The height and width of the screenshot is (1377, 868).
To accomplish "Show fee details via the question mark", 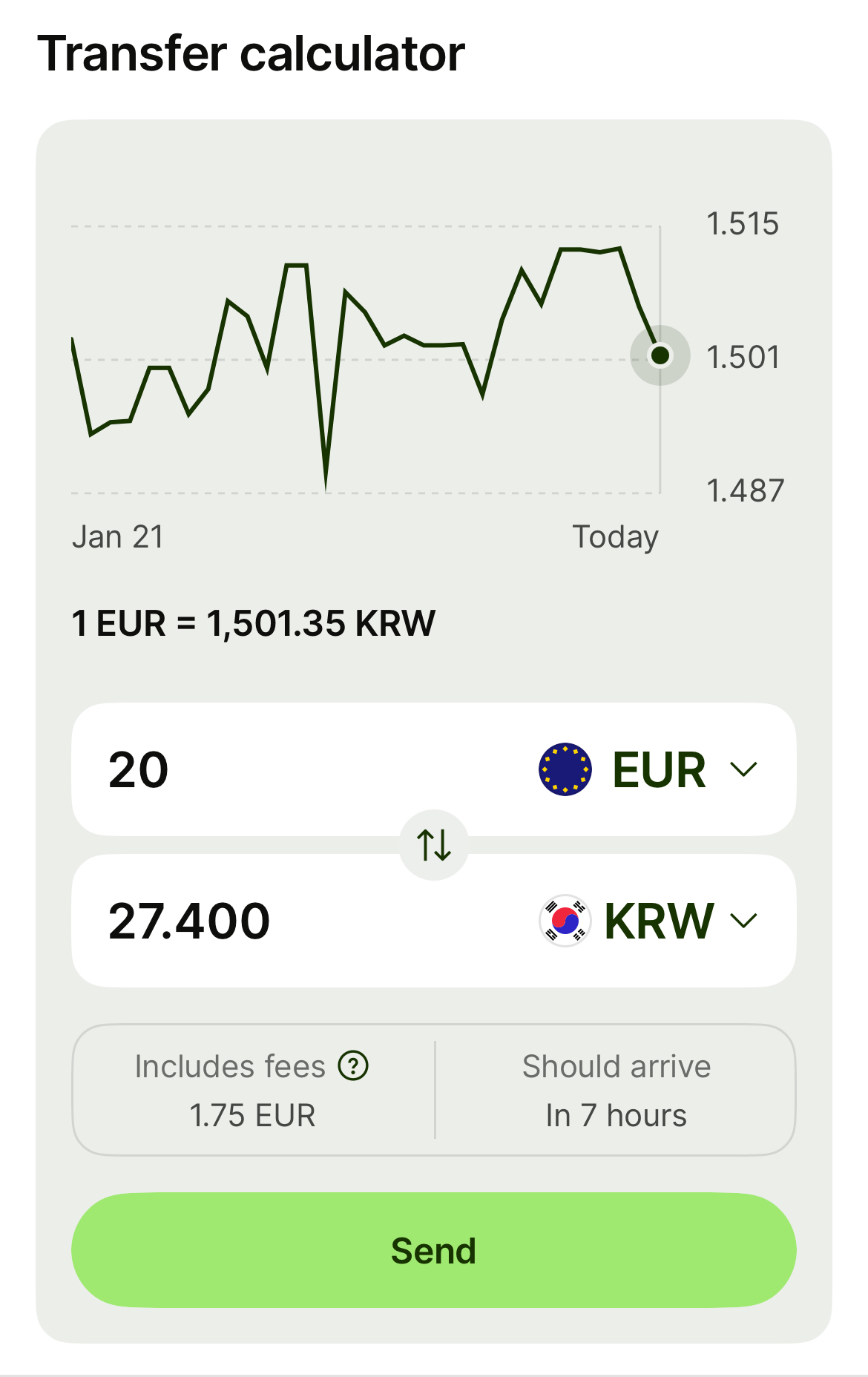I will 353,1066.
